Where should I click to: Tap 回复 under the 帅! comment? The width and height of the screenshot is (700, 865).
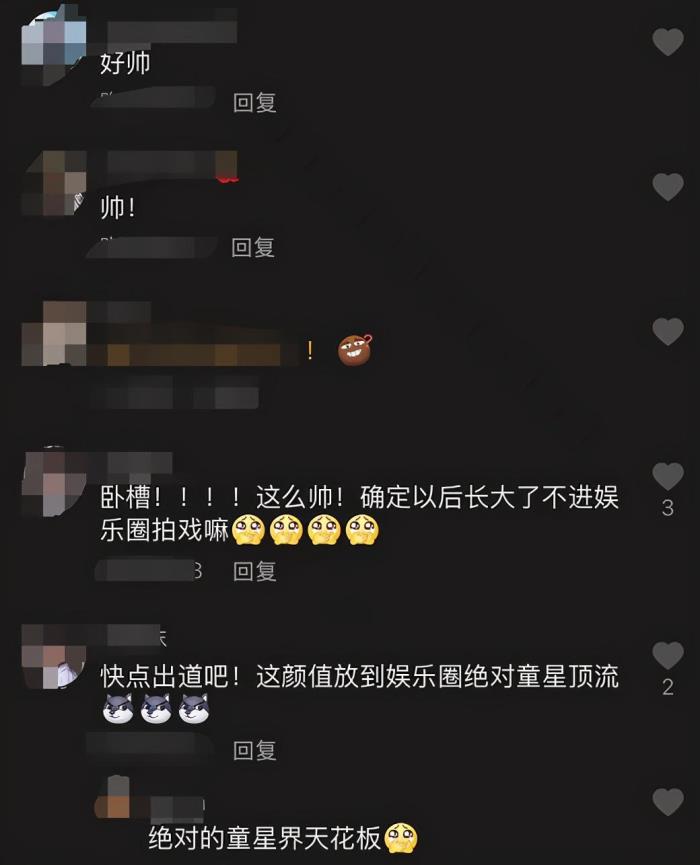click(254, 247)
